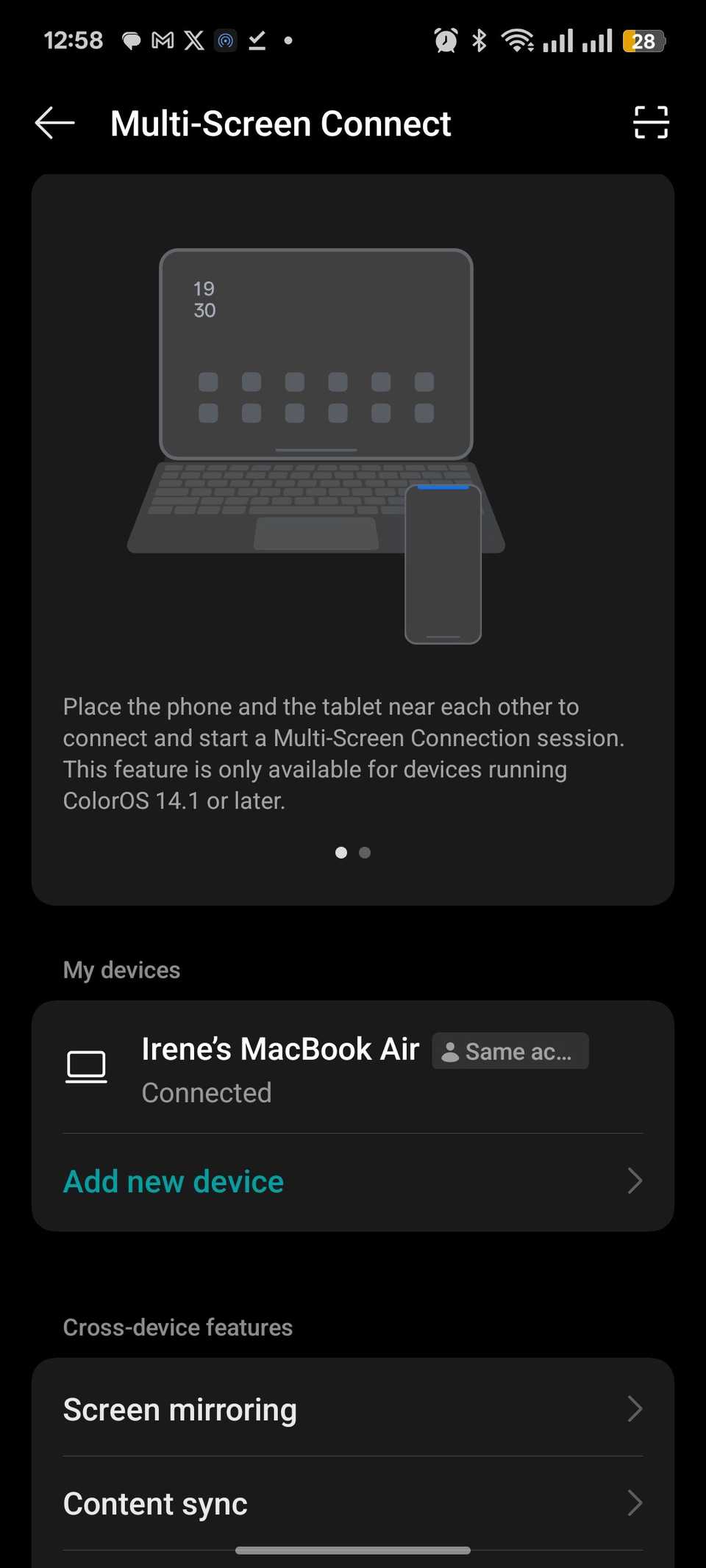The height and width of the screenshot is (1568, 706).
Task: Tap the battery indicator showing 28
Action: tap(643, 40)
